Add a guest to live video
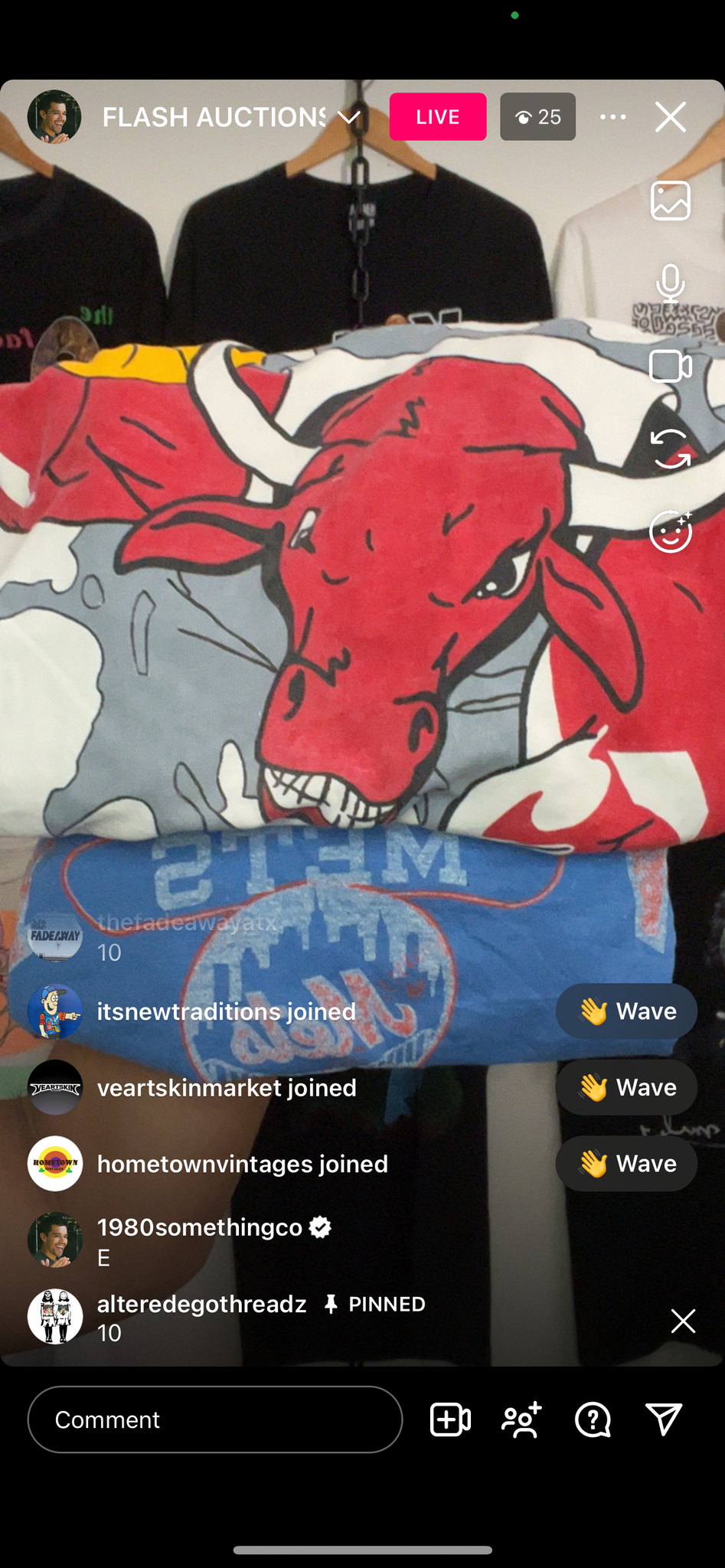The image size is (725, 1568). (450, 1419)
